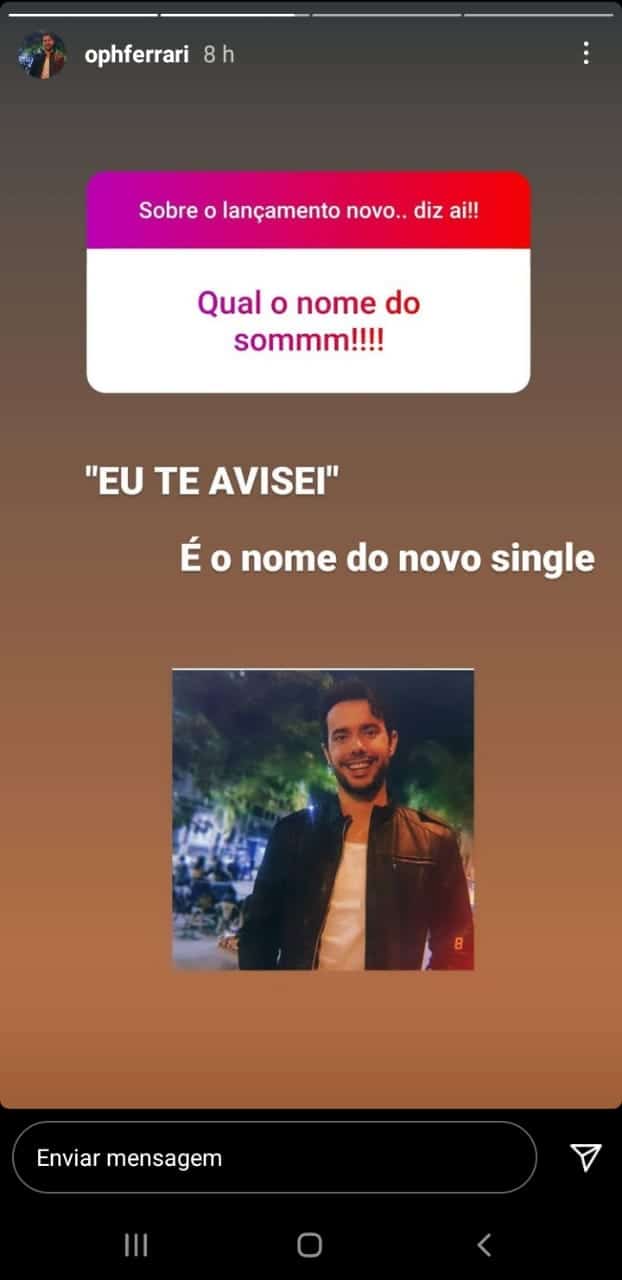Open the ophferrari username link
622x1280 pixels.
(x=137, y=55)
